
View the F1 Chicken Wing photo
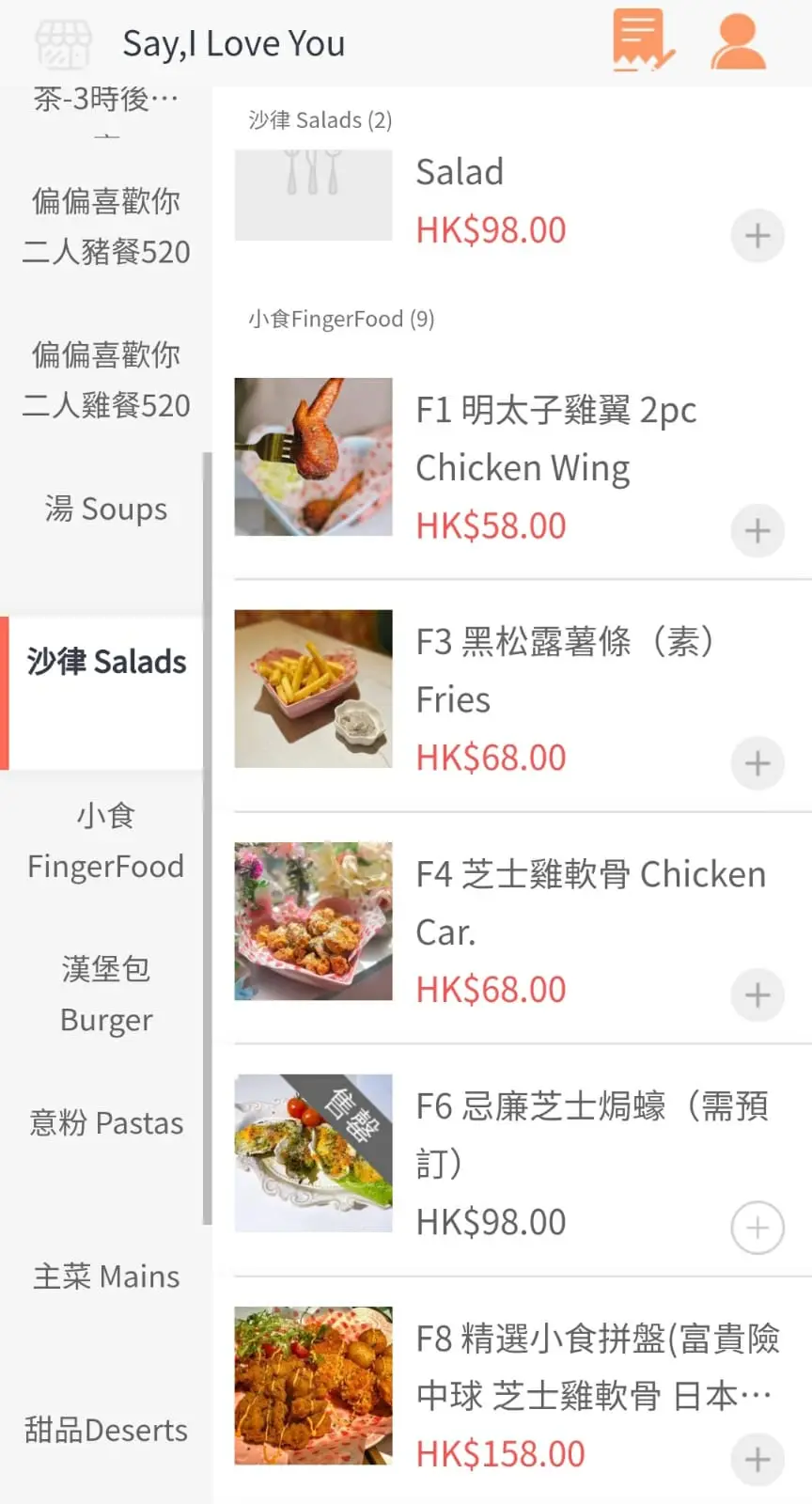(x=313, y=457)
